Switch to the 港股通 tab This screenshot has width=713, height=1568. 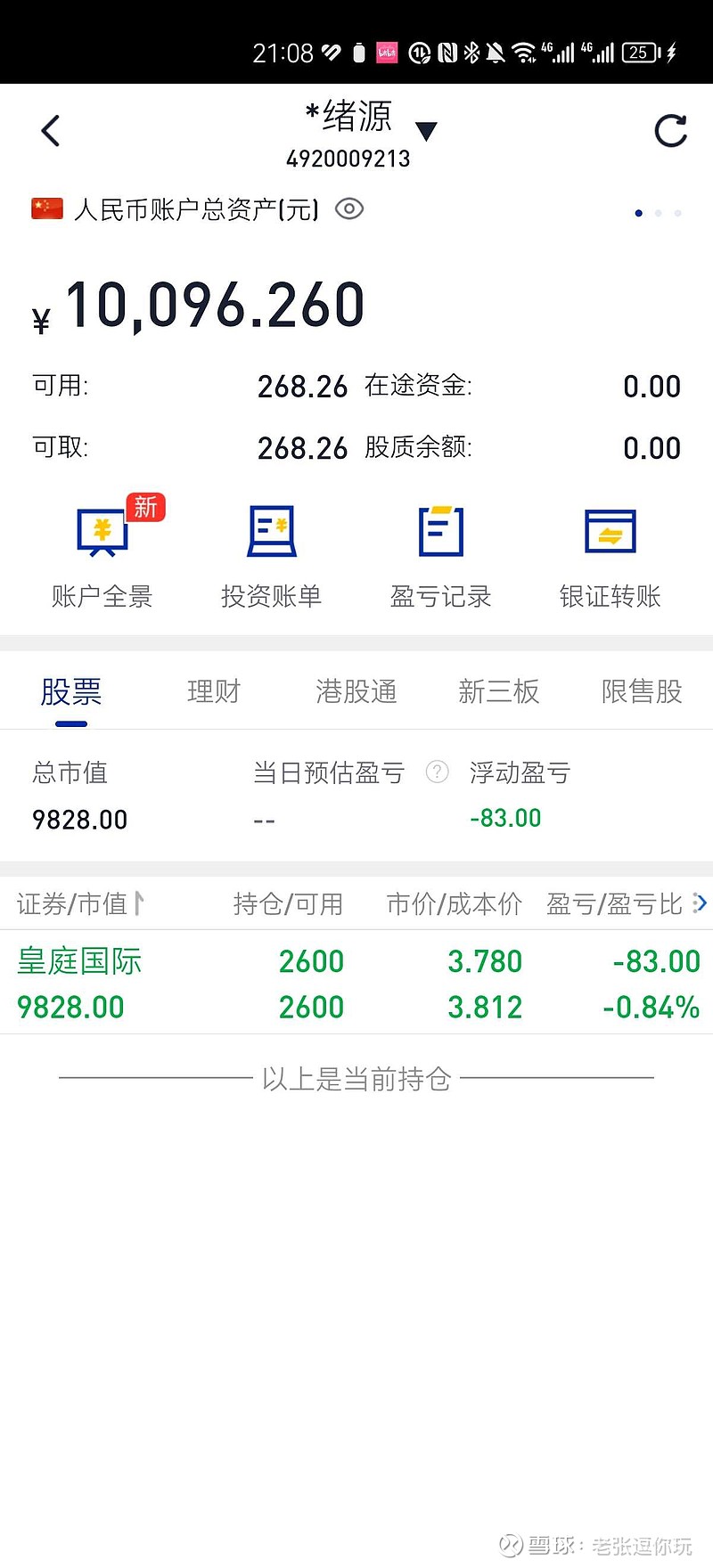[x=356, y=691]
